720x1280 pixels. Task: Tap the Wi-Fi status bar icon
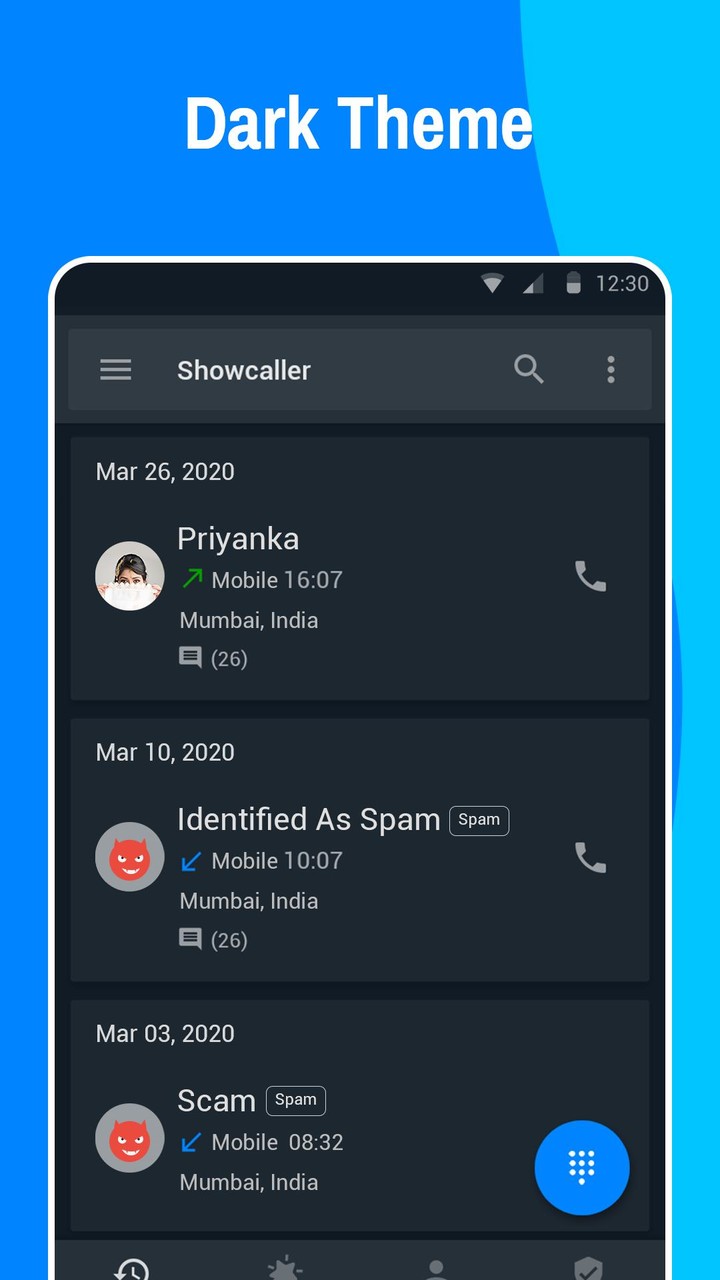coord(492,283)
